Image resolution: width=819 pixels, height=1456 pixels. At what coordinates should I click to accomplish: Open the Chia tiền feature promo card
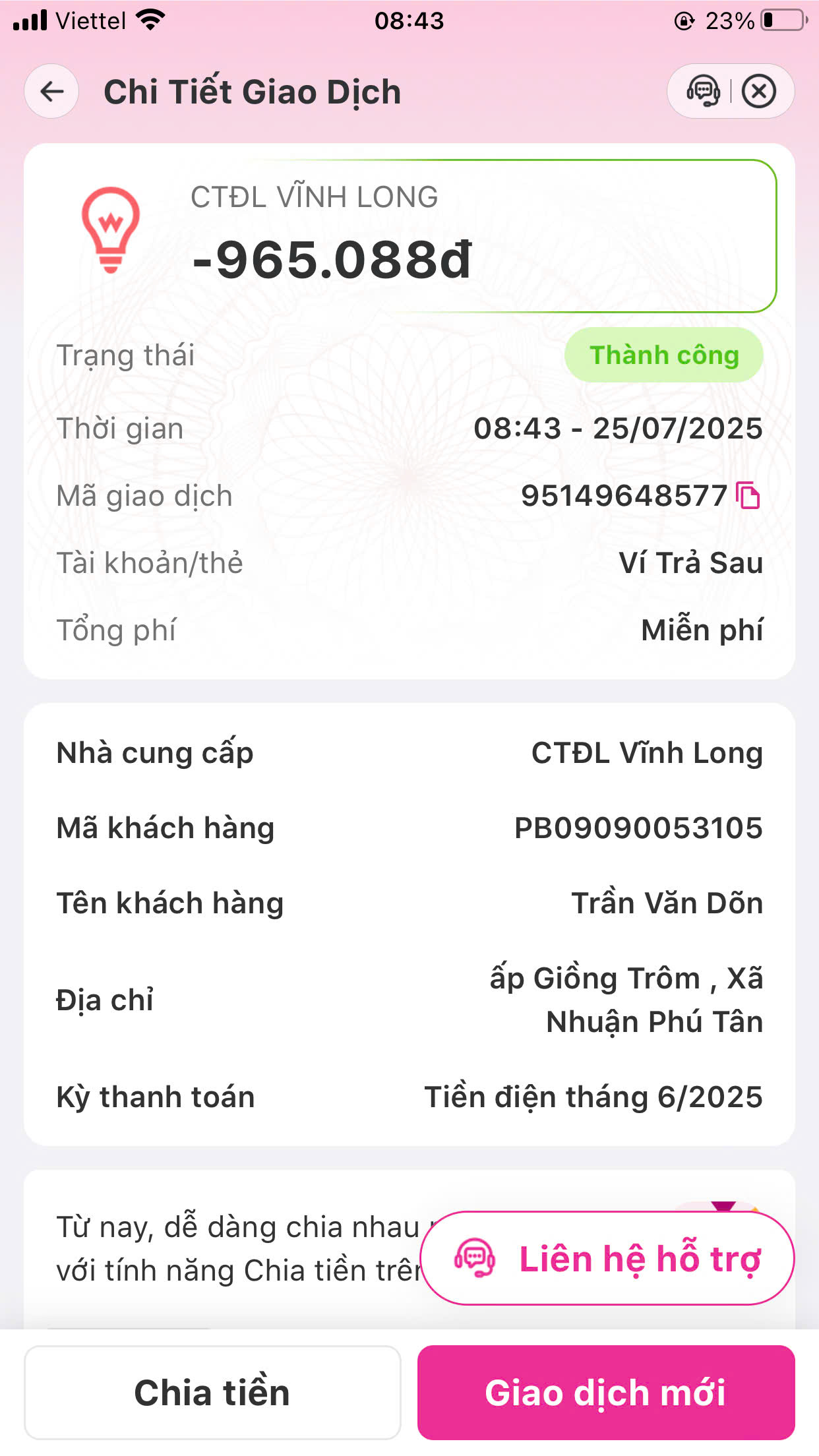click(237, 1248)
